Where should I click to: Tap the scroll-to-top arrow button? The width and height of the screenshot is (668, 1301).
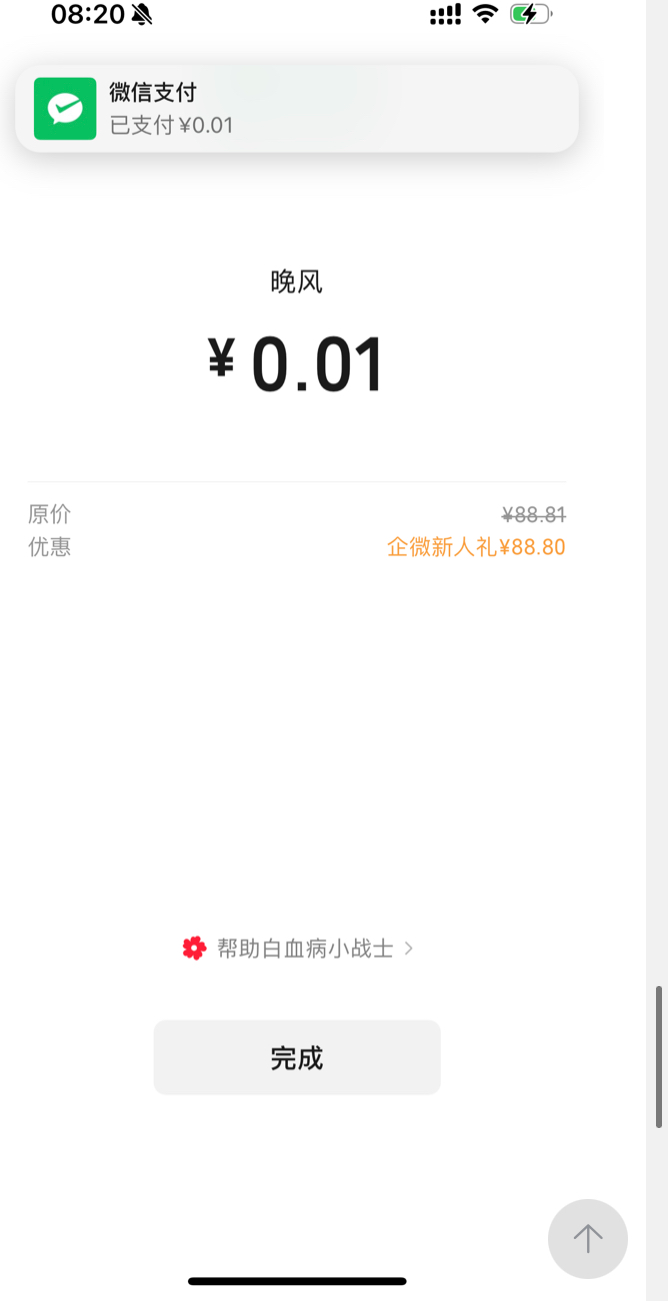click(x=588, y=1239)
